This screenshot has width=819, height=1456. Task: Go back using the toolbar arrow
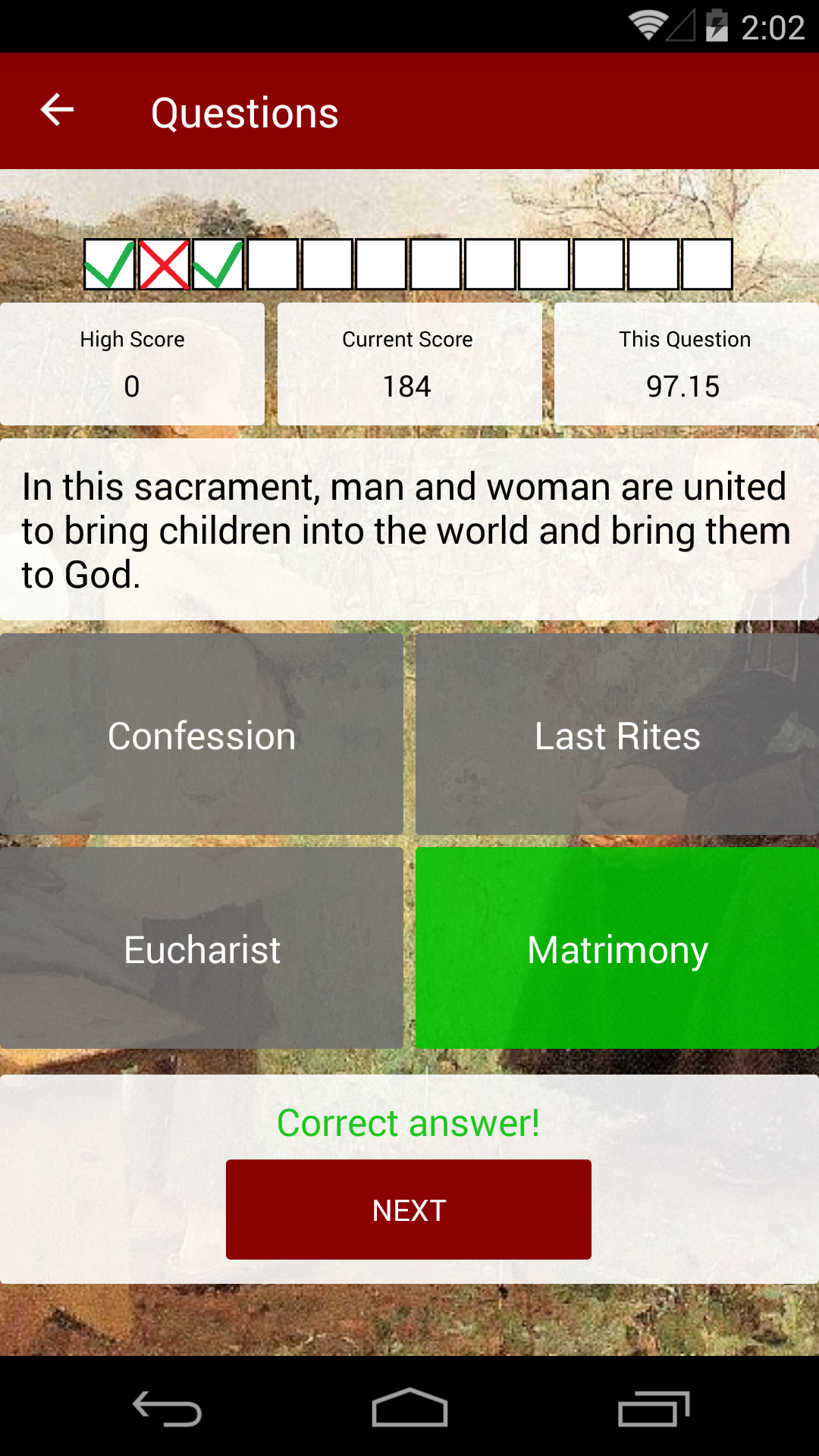click(x=57, y=111)
